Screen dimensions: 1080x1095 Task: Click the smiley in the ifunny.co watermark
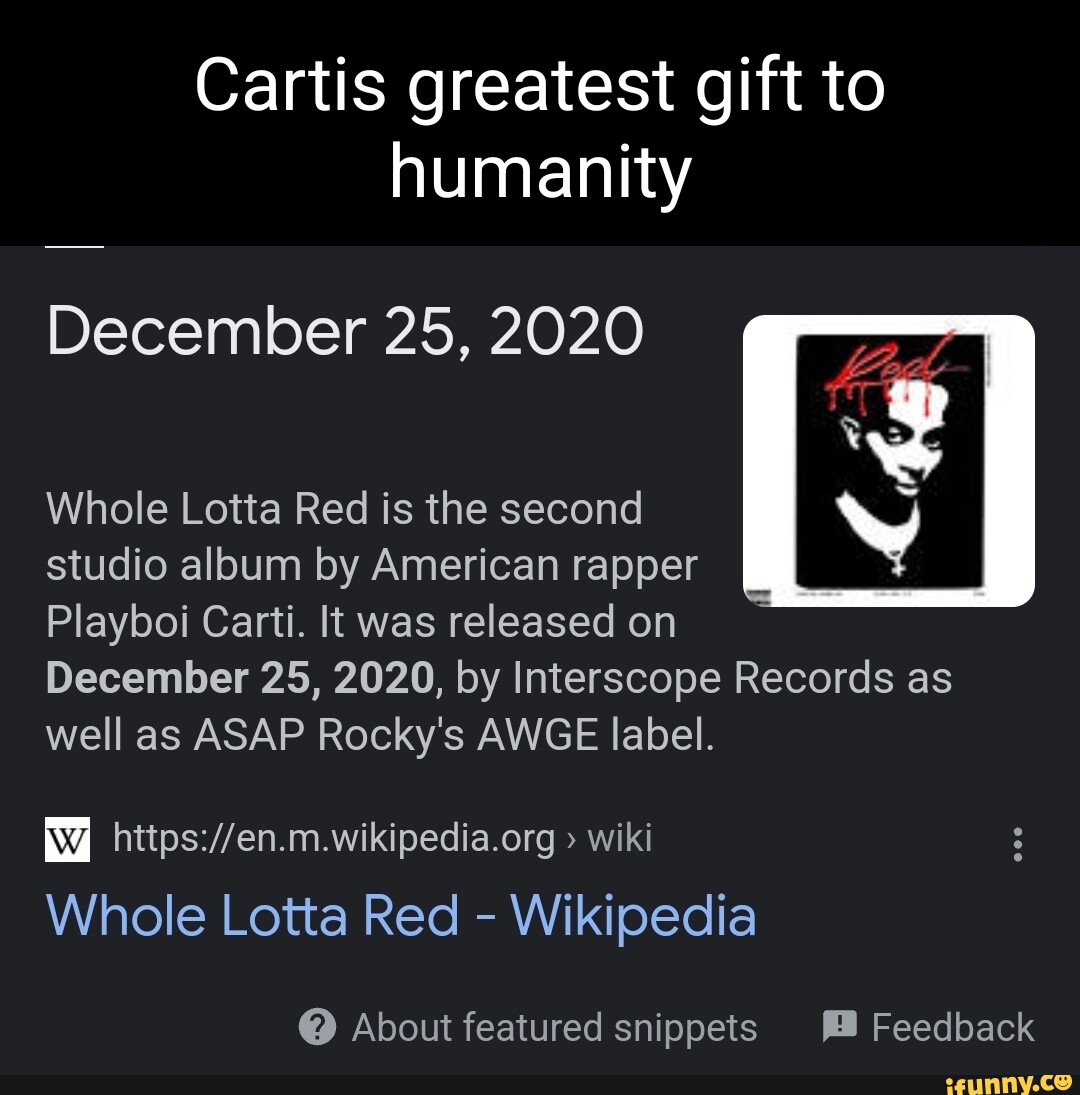click(1064, 1083)
